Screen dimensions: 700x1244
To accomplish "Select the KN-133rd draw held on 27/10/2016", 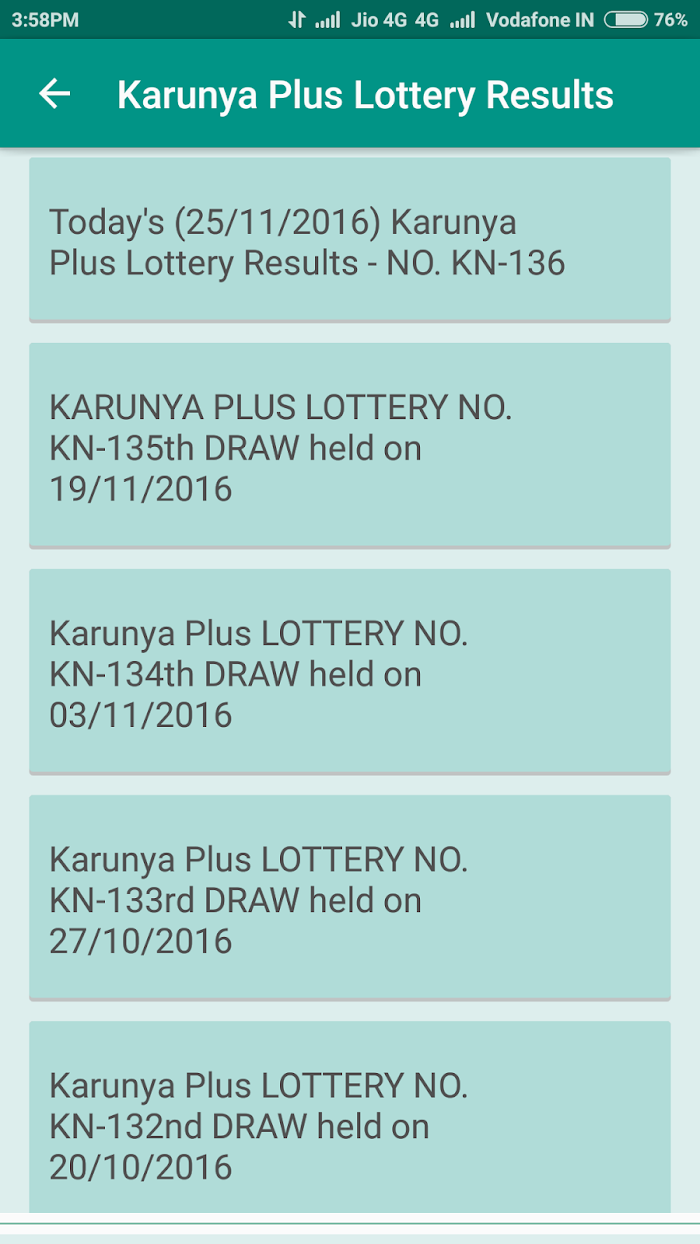I will [x=350, y=898].
